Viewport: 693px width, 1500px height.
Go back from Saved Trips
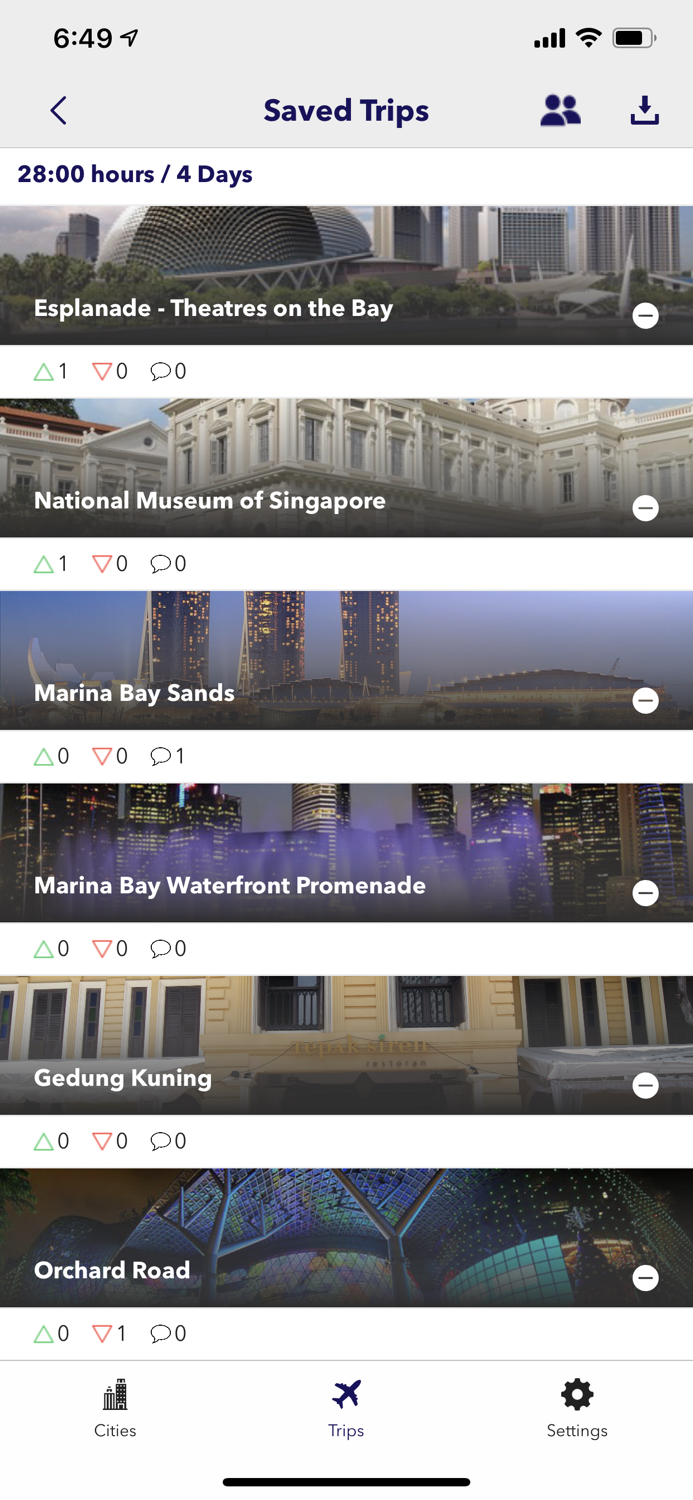pyautogui.click(x=58, y=110)
